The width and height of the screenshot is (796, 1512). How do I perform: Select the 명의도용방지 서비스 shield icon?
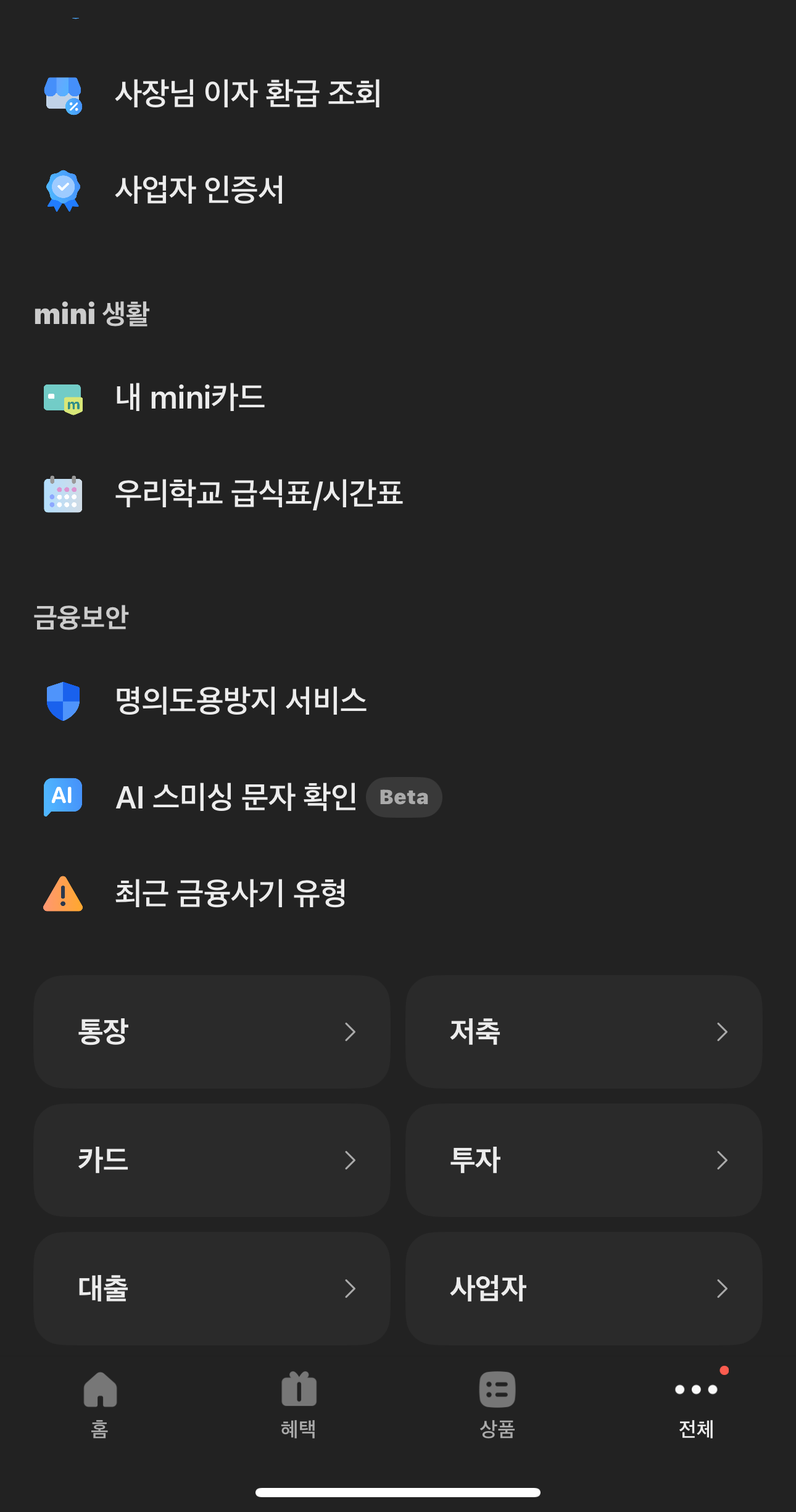click(x=62, y=700)
